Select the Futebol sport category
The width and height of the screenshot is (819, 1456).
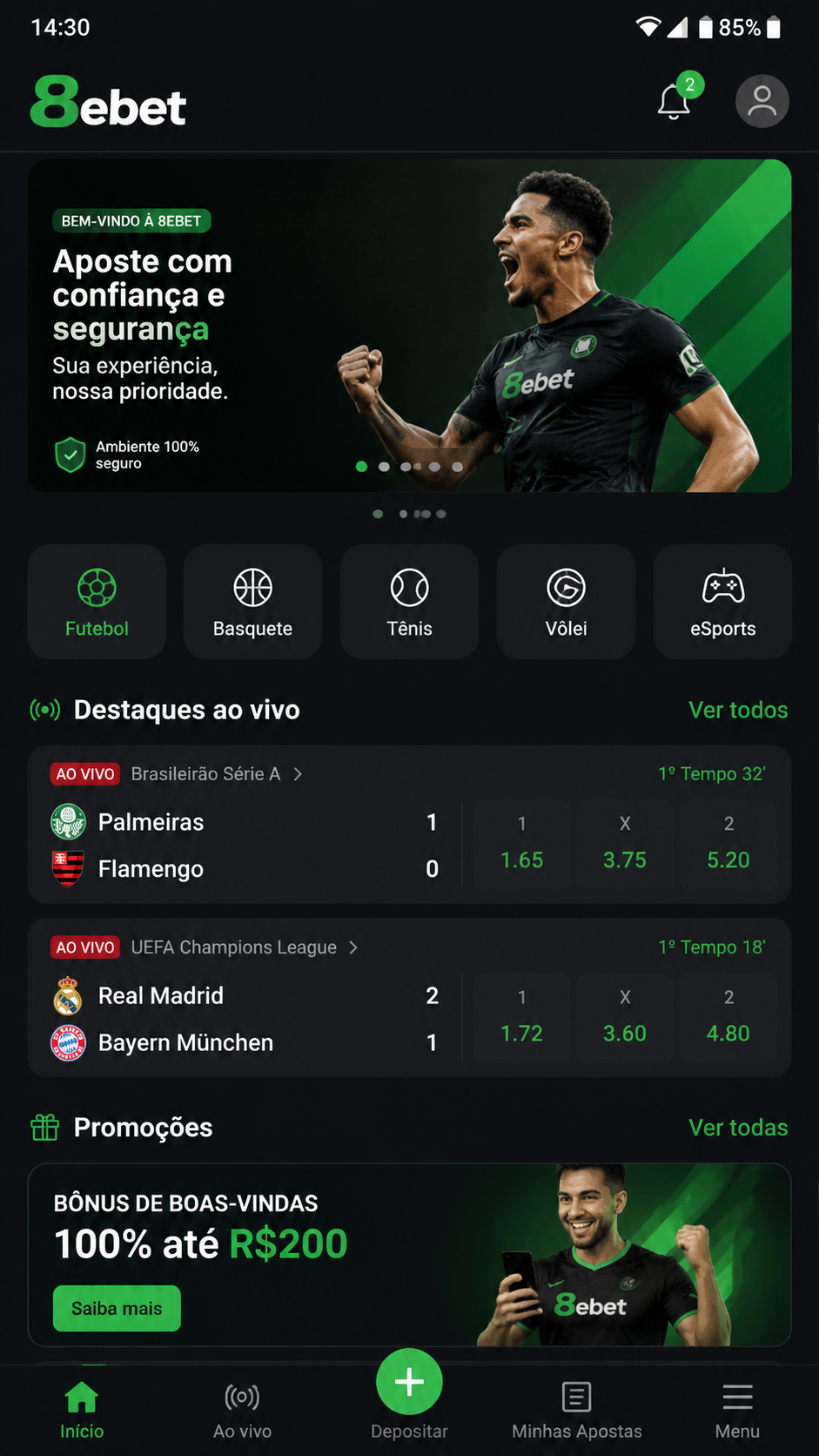click(97, 602)
